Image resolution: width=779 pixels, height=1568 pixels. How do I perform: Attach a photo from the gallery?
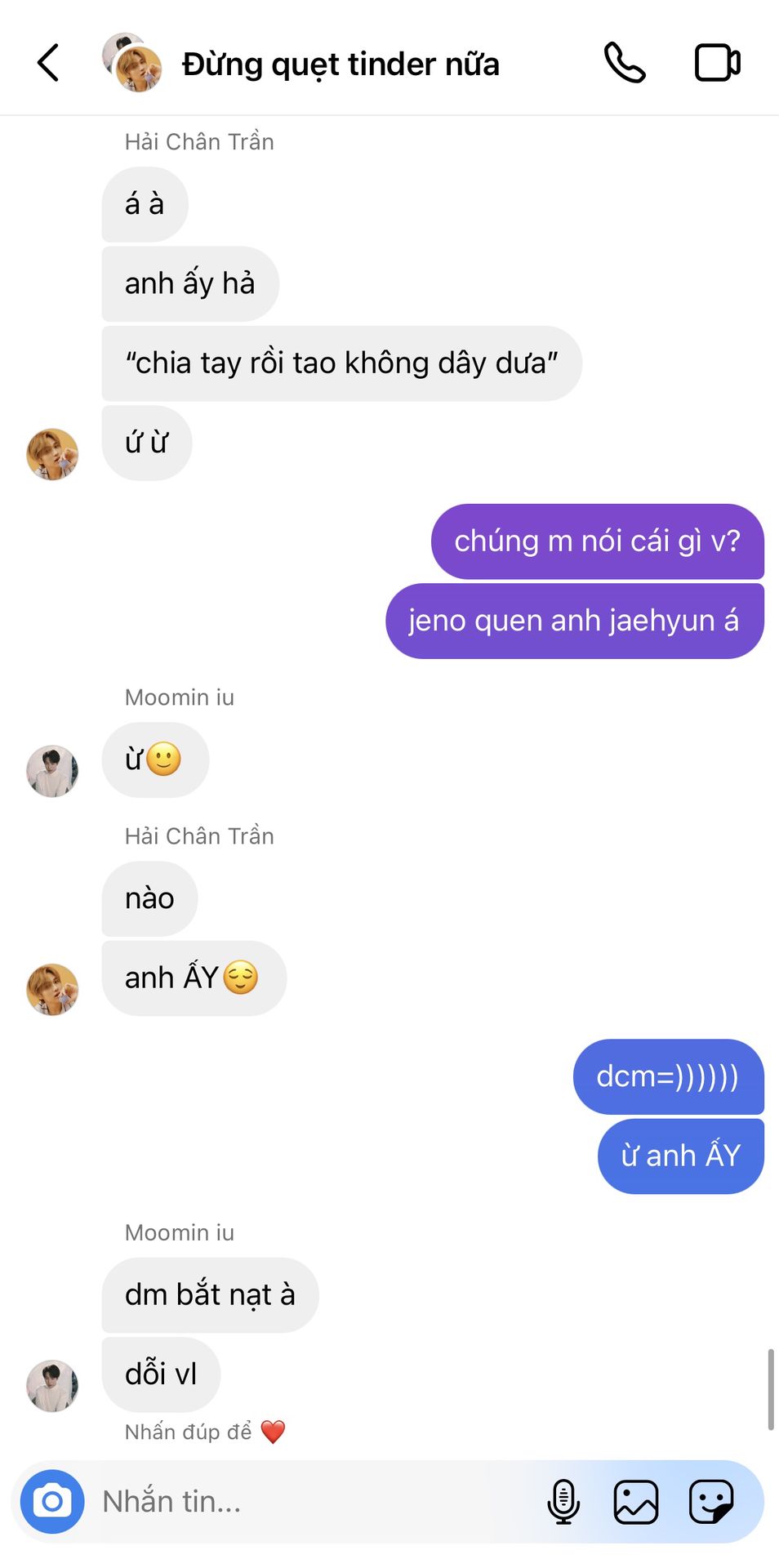[636, 1501]
